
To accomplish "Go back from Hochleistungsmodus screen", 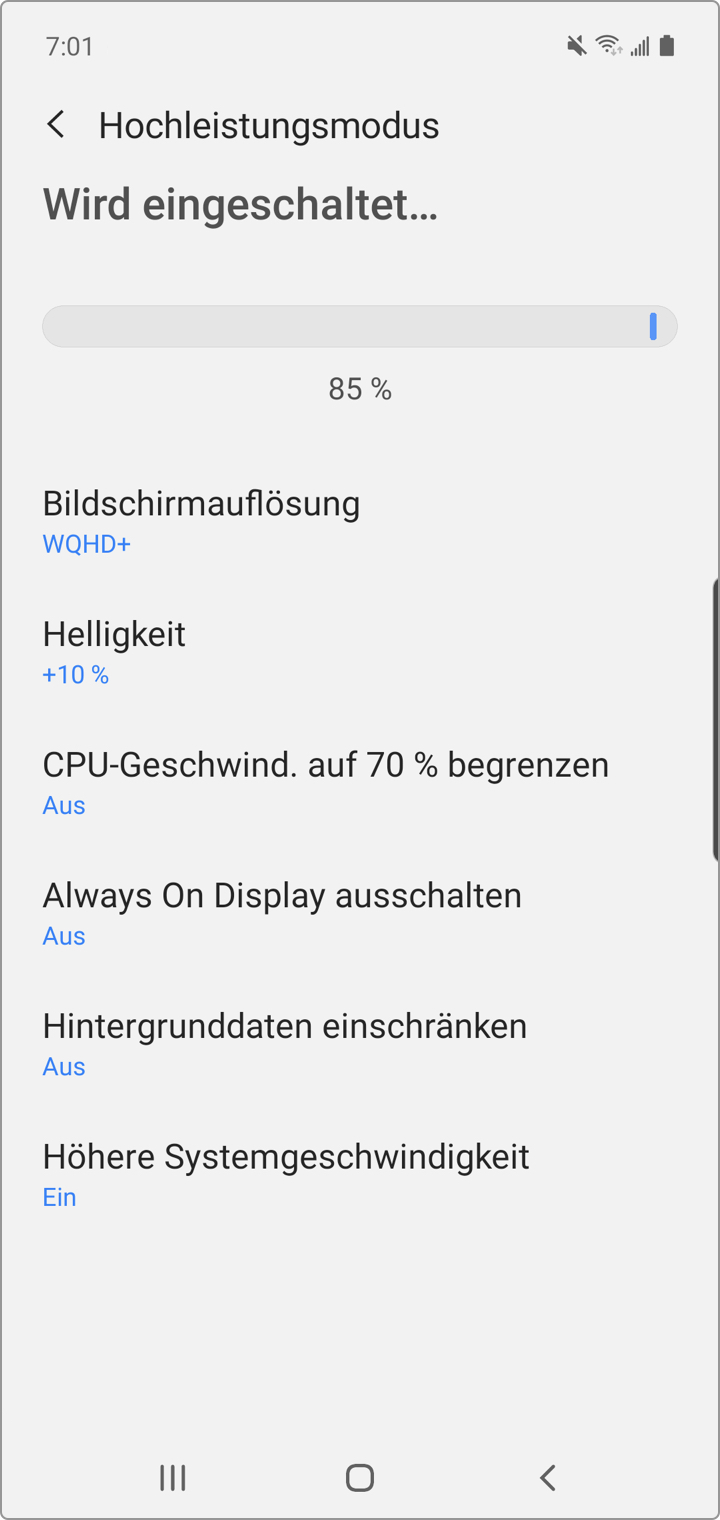I will [56, 125].
